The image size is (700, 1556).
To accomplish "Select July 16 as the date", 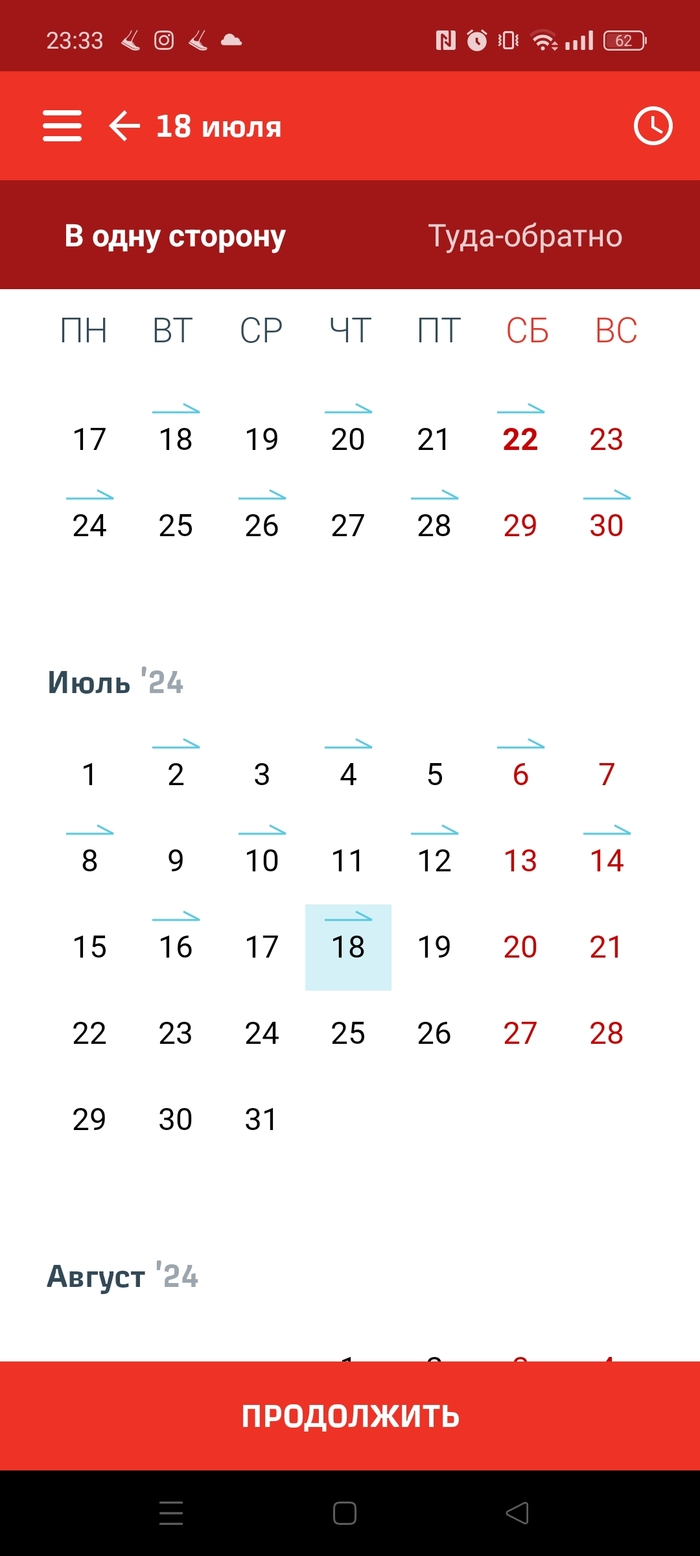I will (176, 946).
